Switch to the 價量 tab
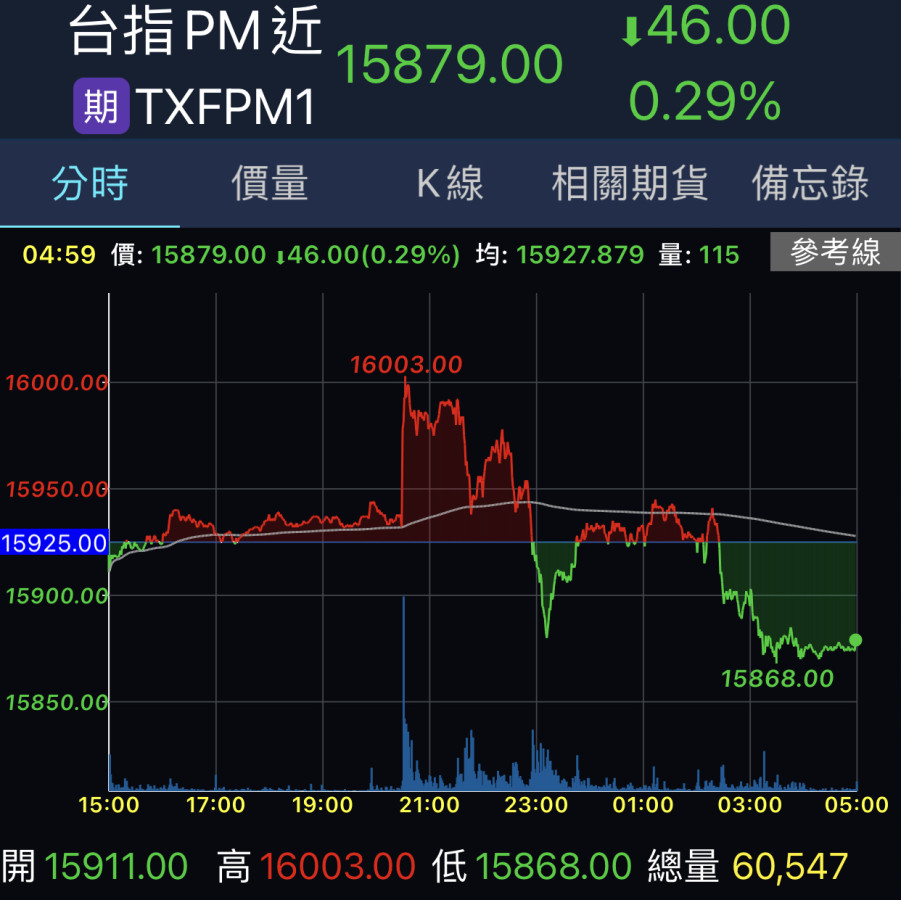 coord(270,184)
